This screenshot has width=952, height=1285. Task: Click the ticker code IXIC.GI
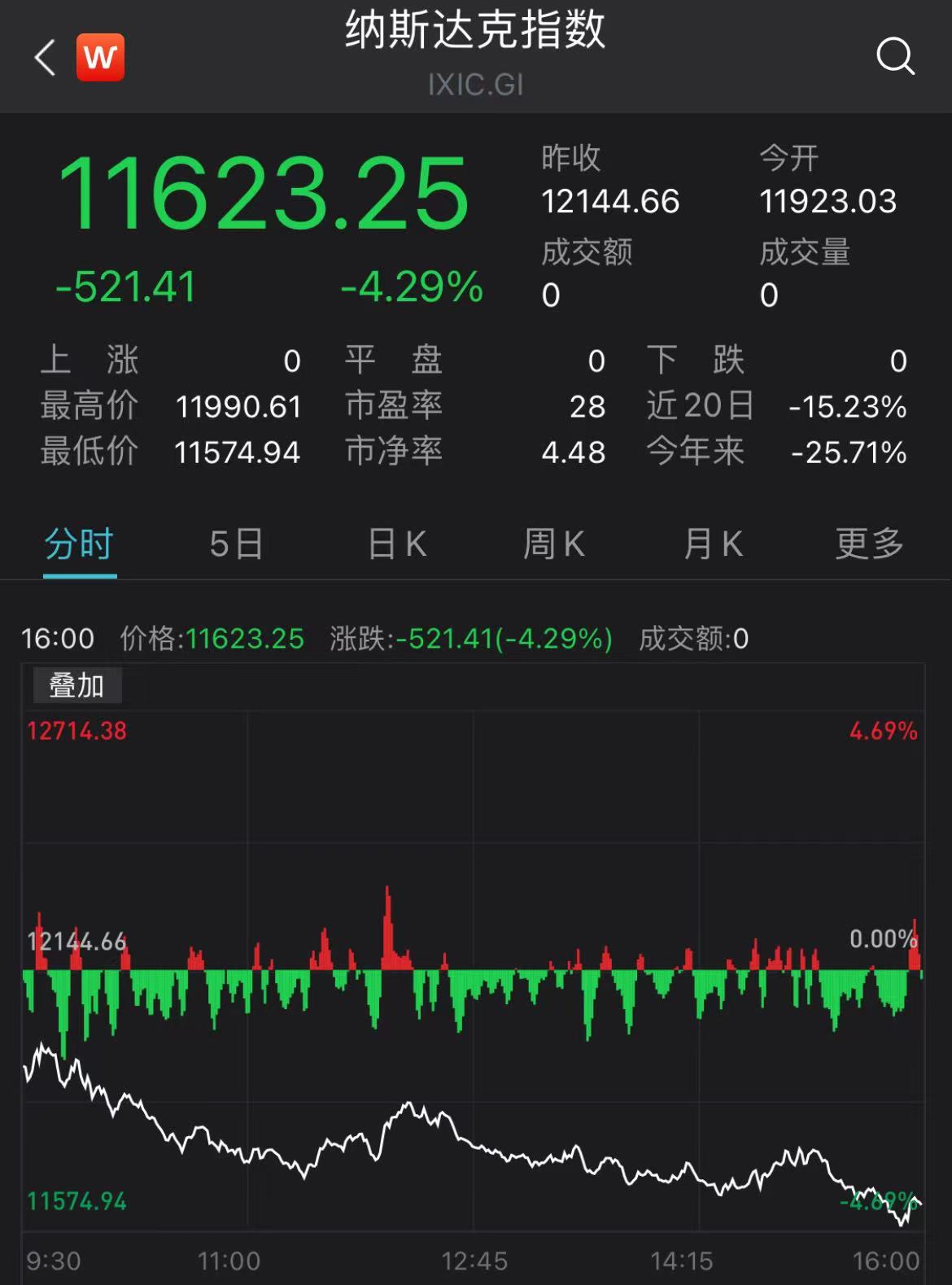coord(475,85)
